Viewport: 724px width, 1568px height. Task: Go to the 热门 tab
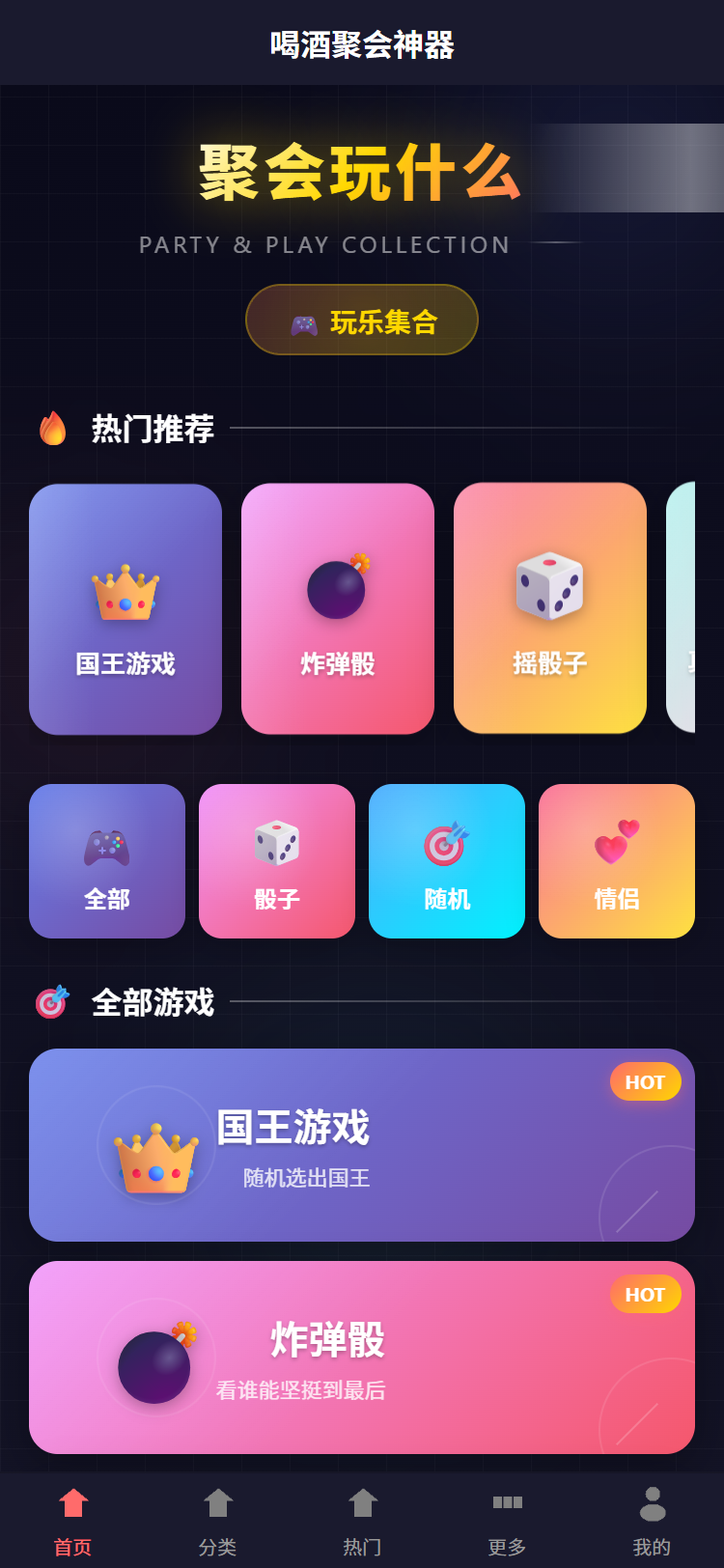[362, 1522]
